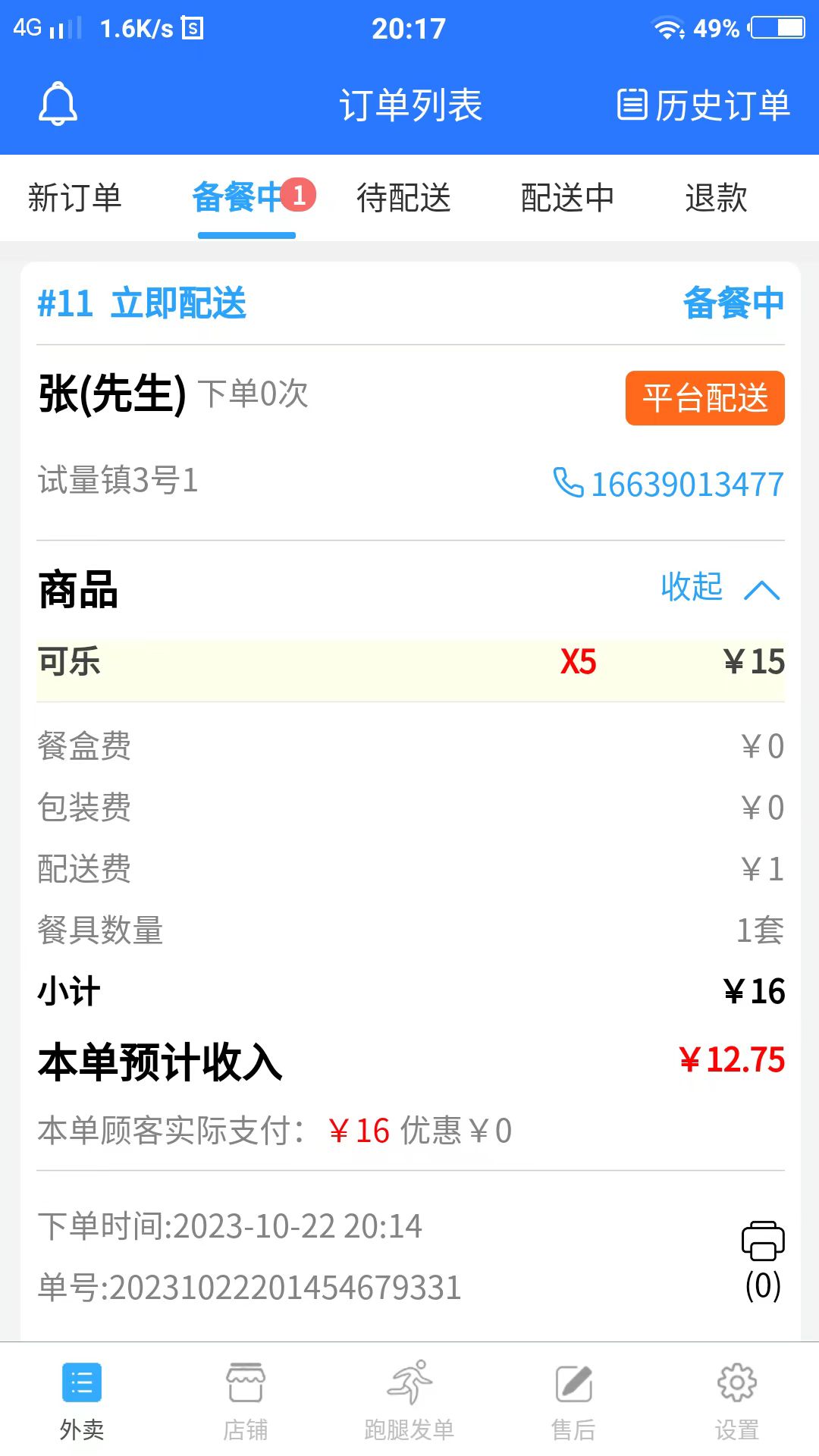This screenshot has width=819, height=1456.
Task: Go to the 配送中 tab
Action: pyautogui.click(x=567, y=198)
